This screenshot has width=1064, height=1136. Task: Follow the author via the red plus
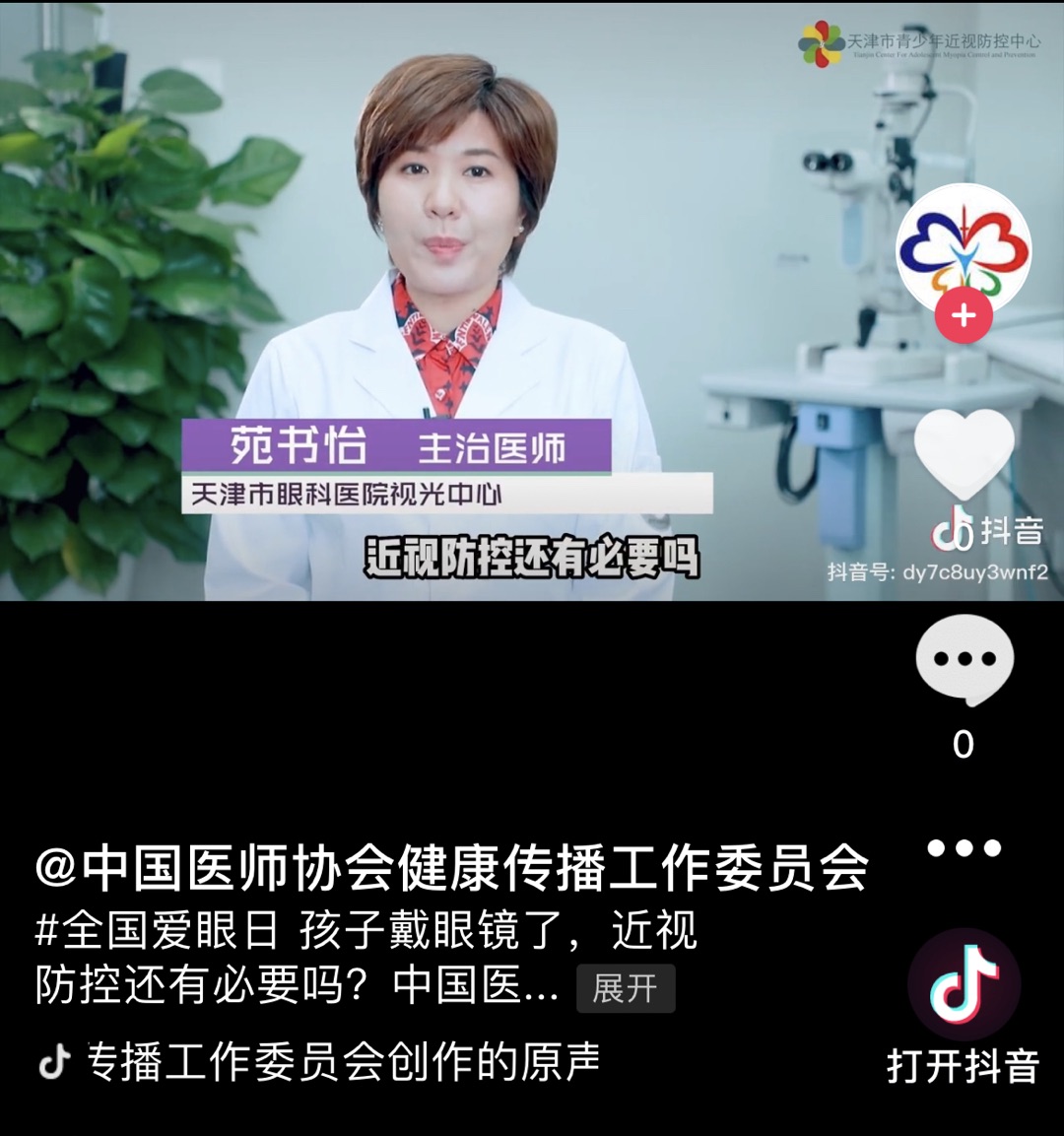[x=963, y=316]
